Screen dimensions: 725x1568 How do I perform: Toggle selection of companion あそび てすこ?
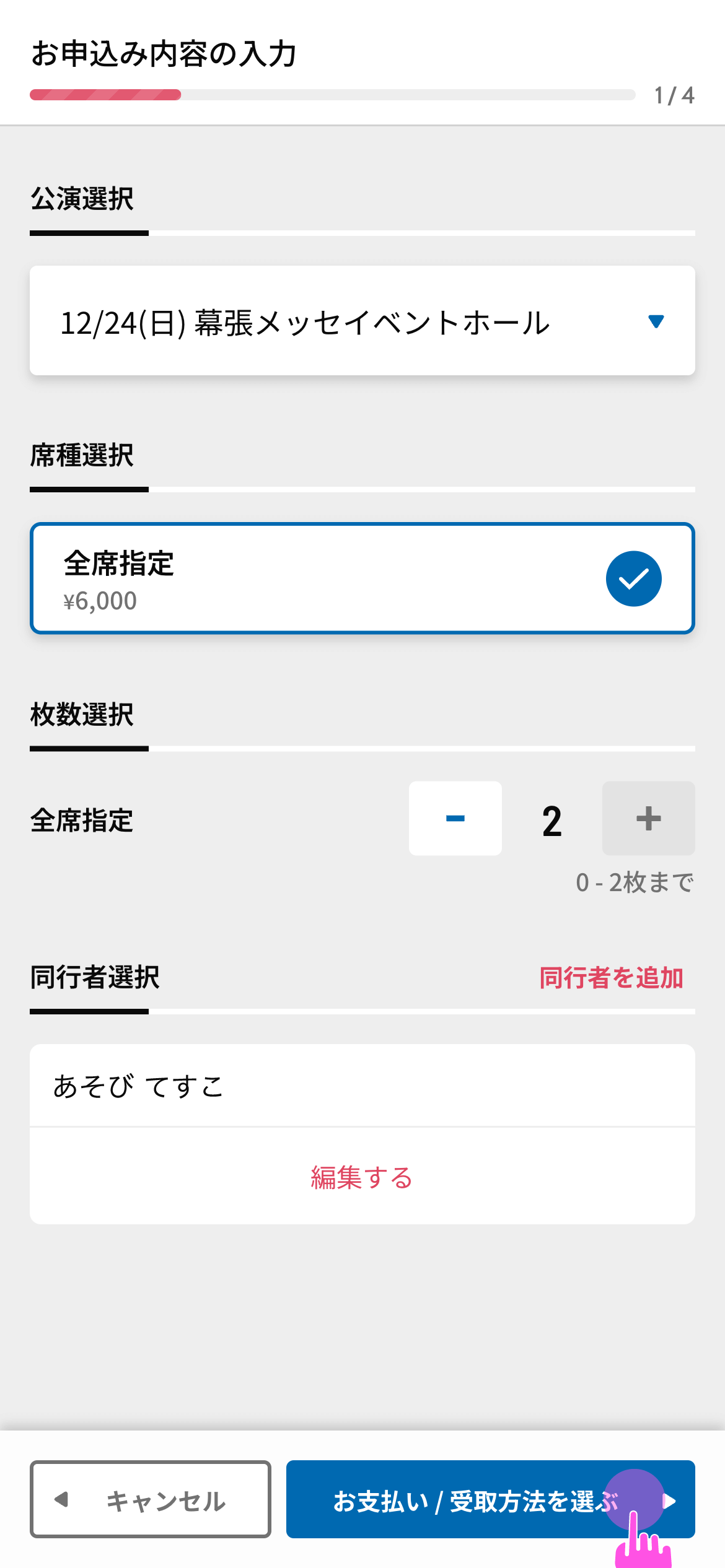(362, 1085)
